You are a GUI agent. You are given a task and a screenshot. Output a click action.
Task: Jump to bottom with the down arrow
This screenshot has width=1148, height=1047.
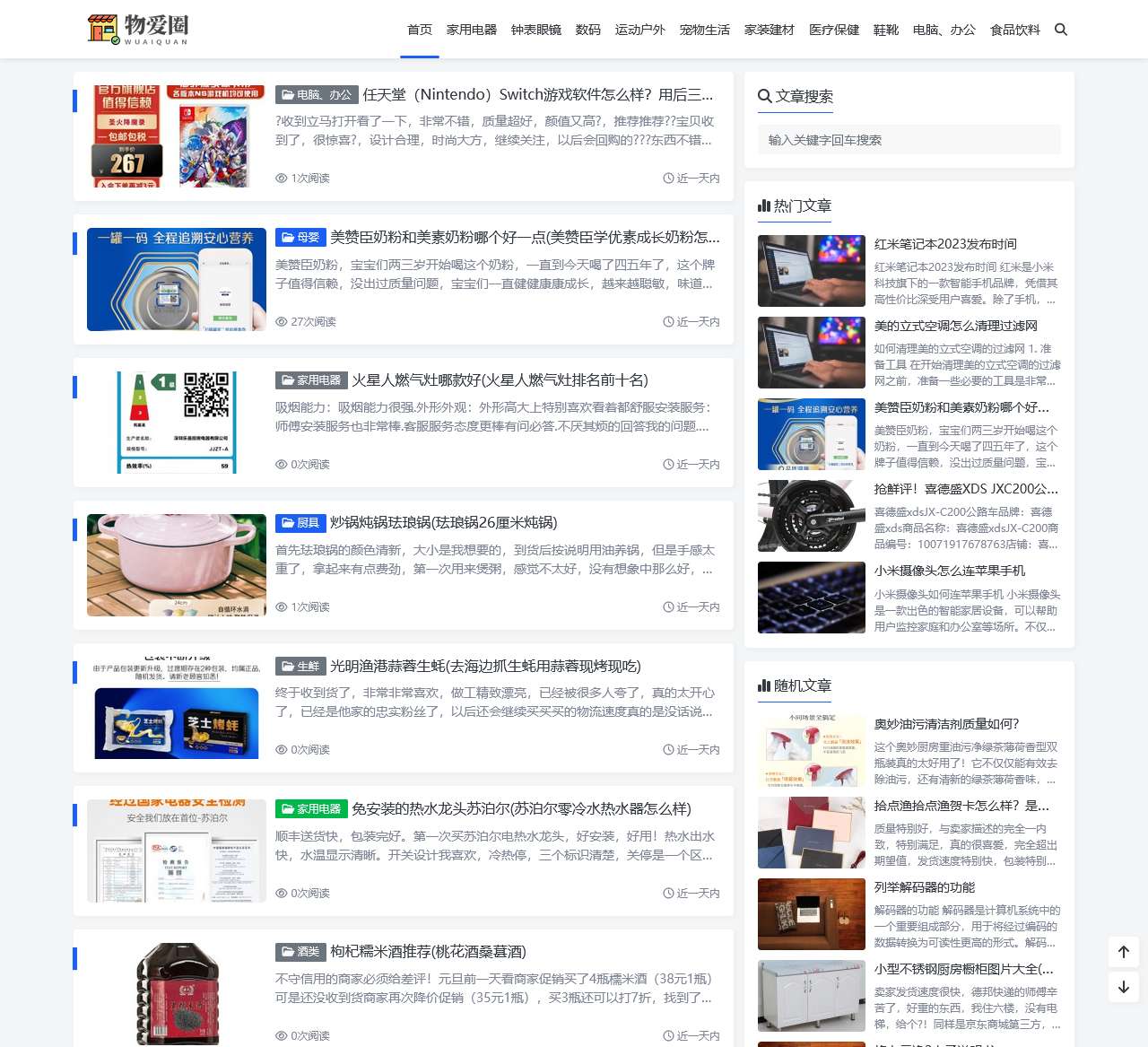1124,987
